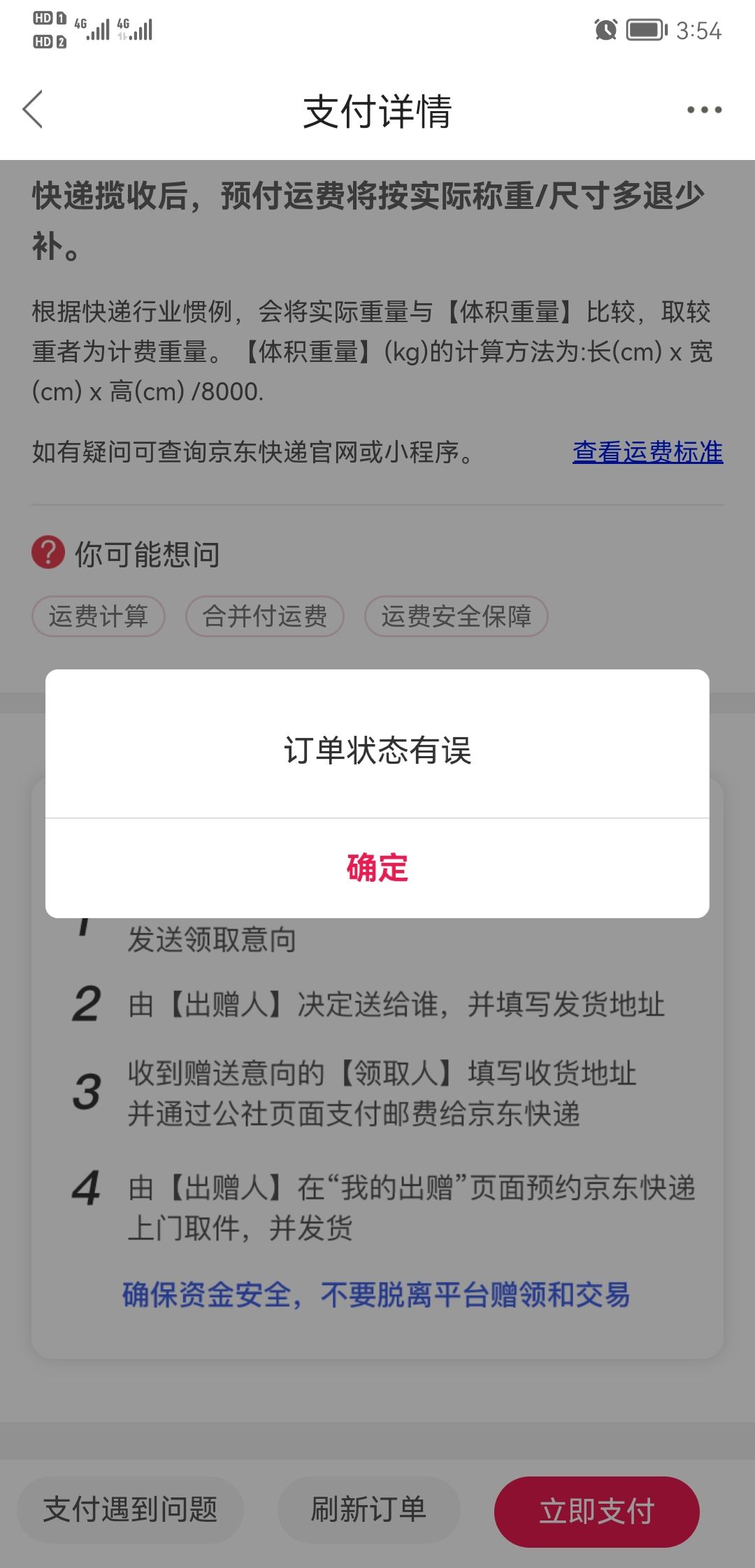This screenshot has height=1568, width=755.
Task: Go back from the payment details page
Action: tap(33, 110)
